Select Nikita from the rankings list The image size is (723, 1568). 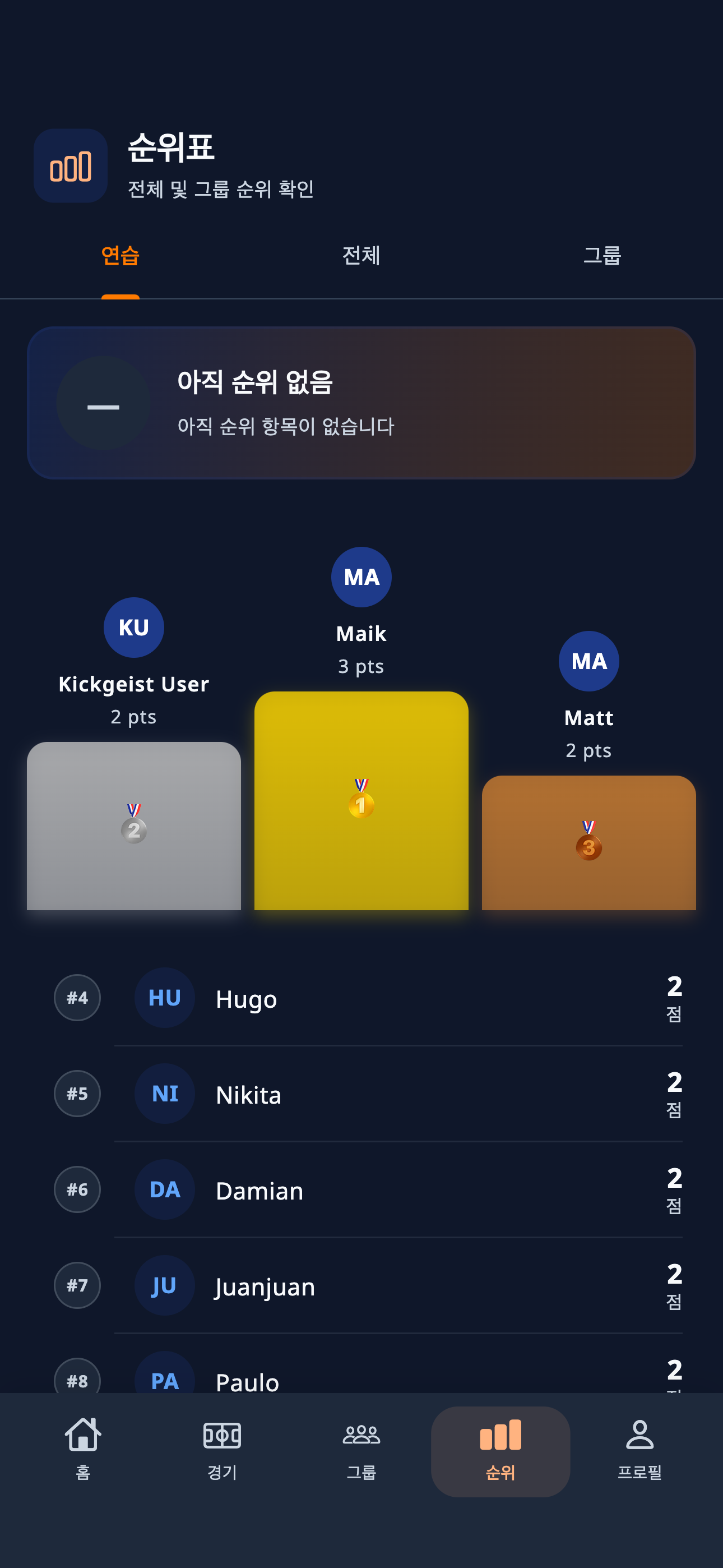click(248, 1094)
